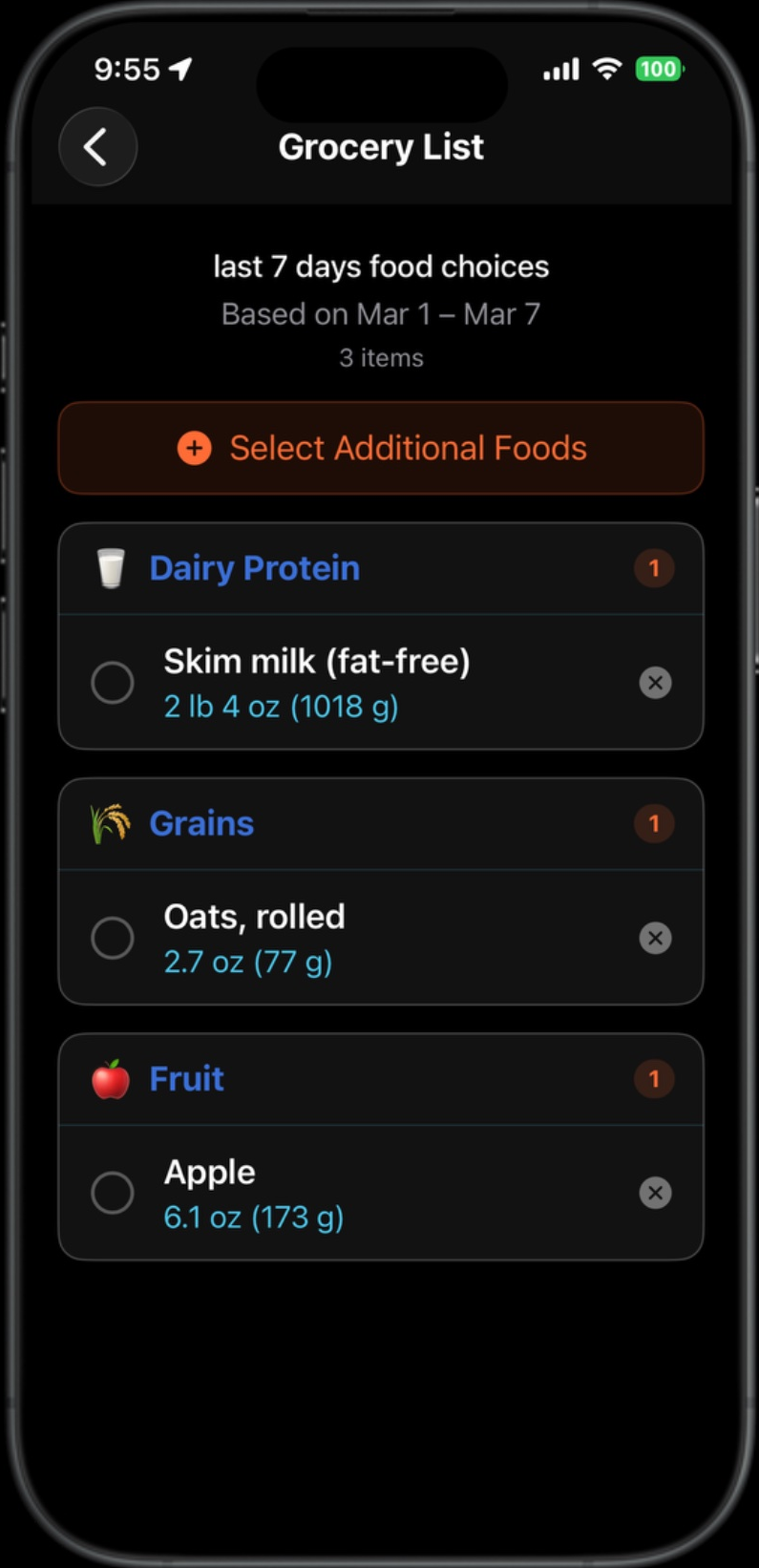Tap the Fruit category header
Image resolution: width=759 pixels, height=1568 pixels.
coord(185,1078)
